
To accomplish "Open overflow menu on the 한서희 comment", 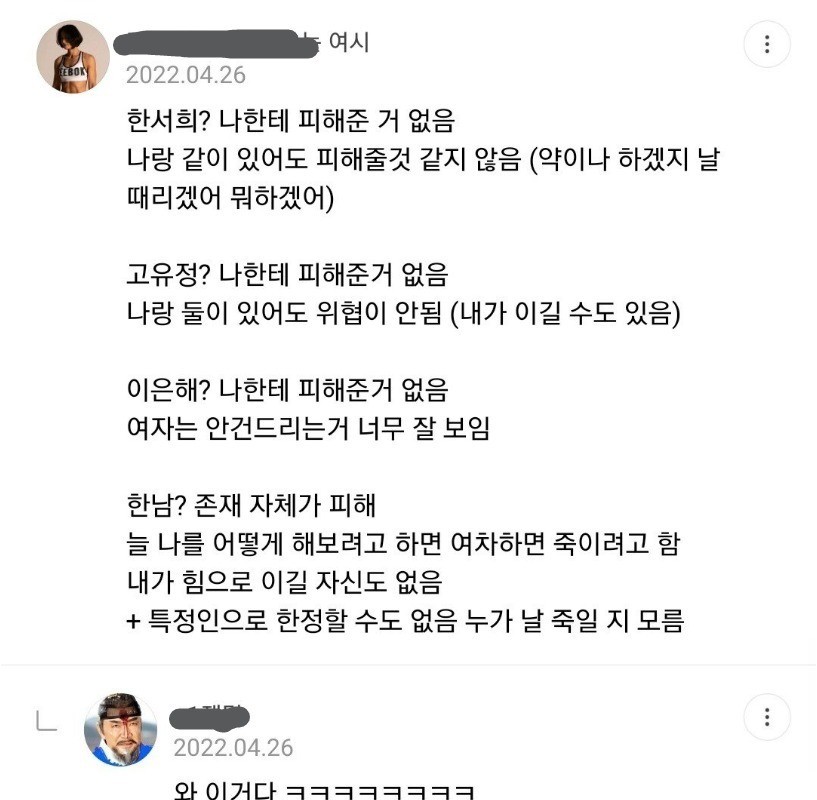I will [767, 45].
